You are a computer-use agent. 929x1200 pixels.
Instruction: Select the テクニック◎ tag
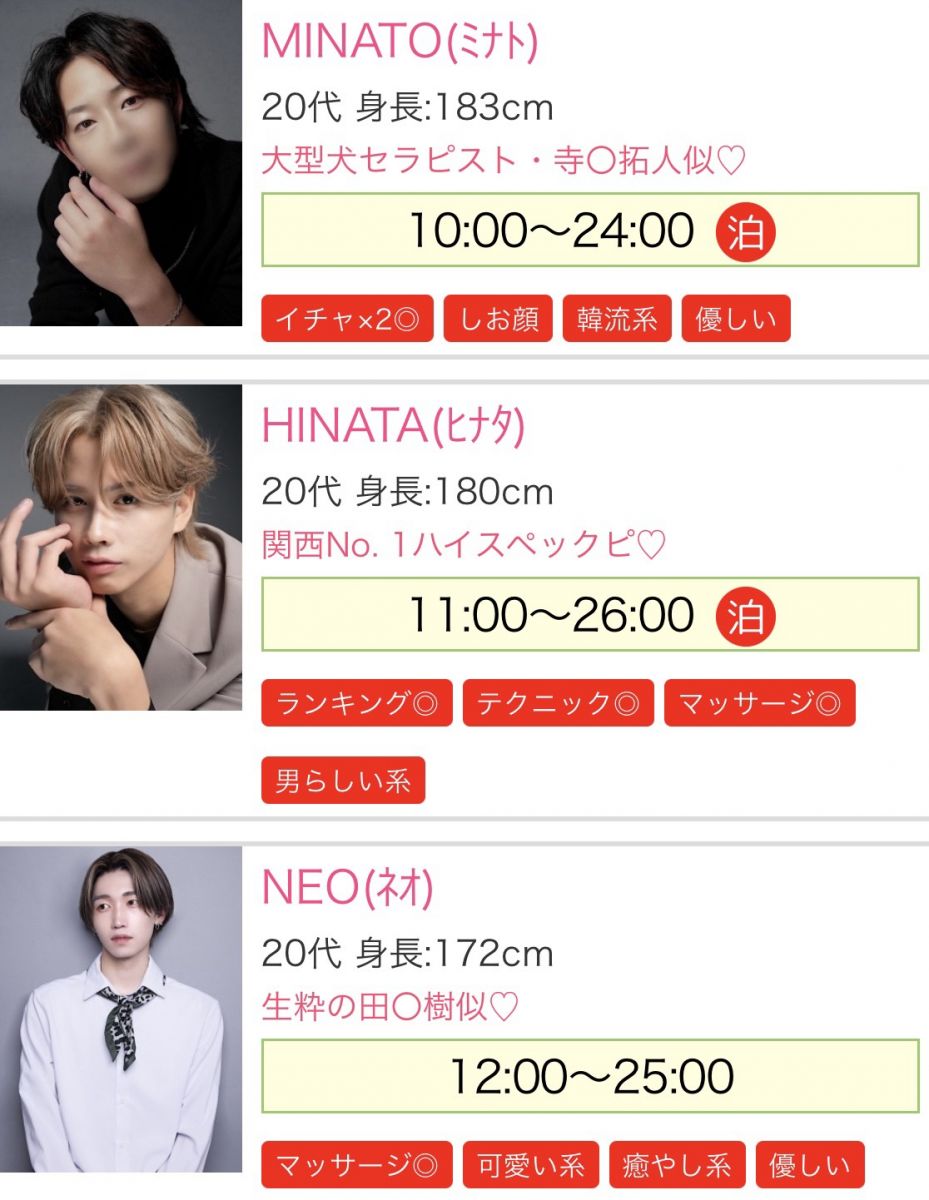[x=558, y=703]
